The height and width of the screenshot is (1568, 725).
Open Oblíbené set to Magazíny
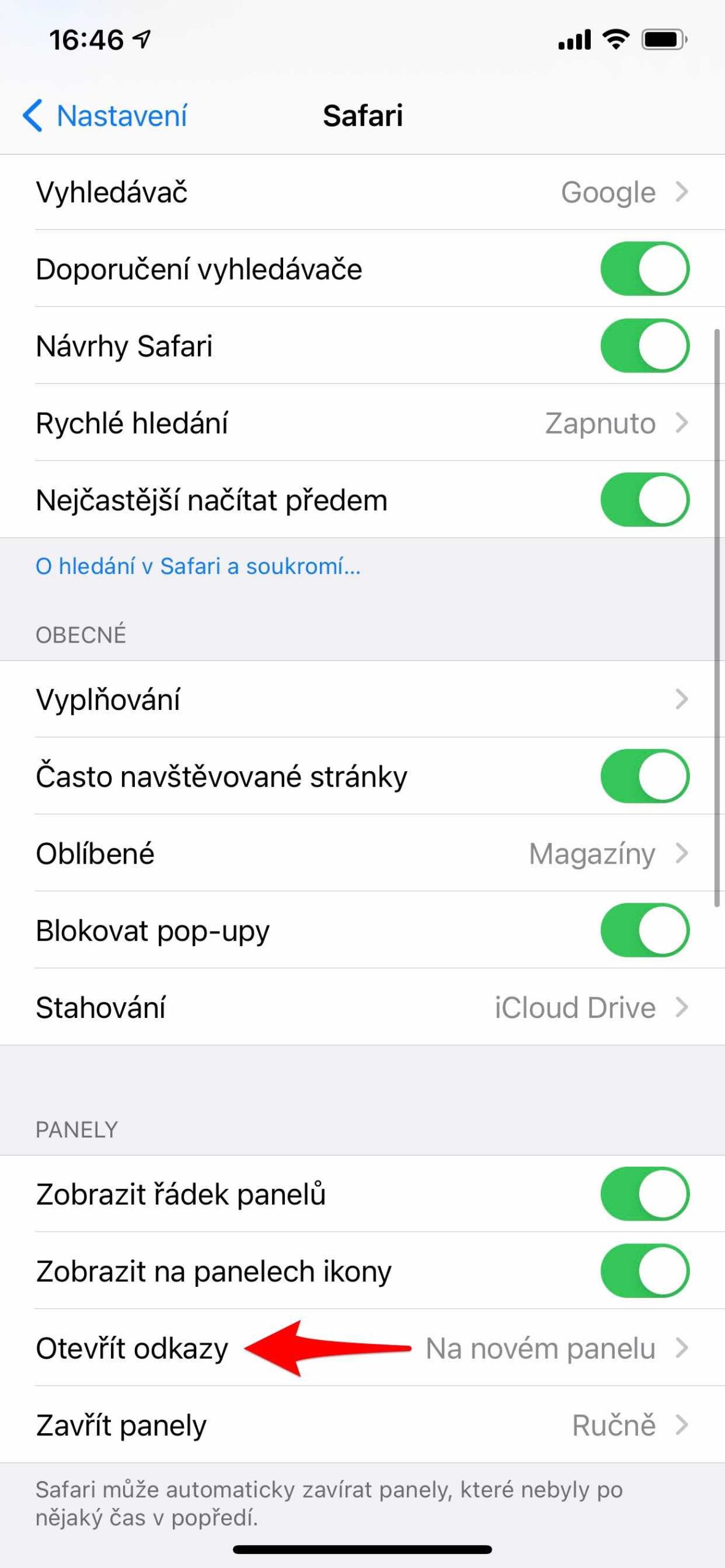tap(362, 853)
